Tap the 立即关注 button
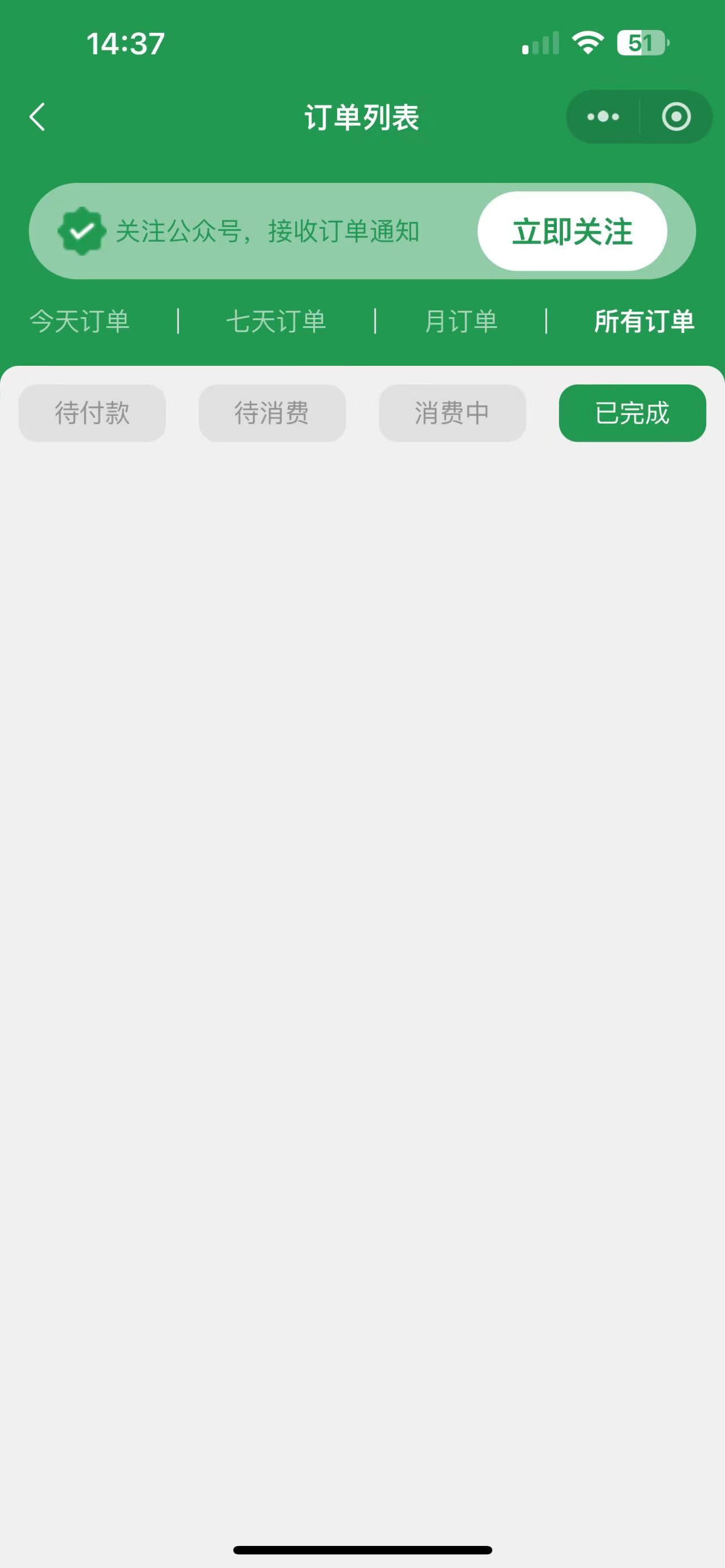Screen dimensions: 725x1568 pos(572,231)
